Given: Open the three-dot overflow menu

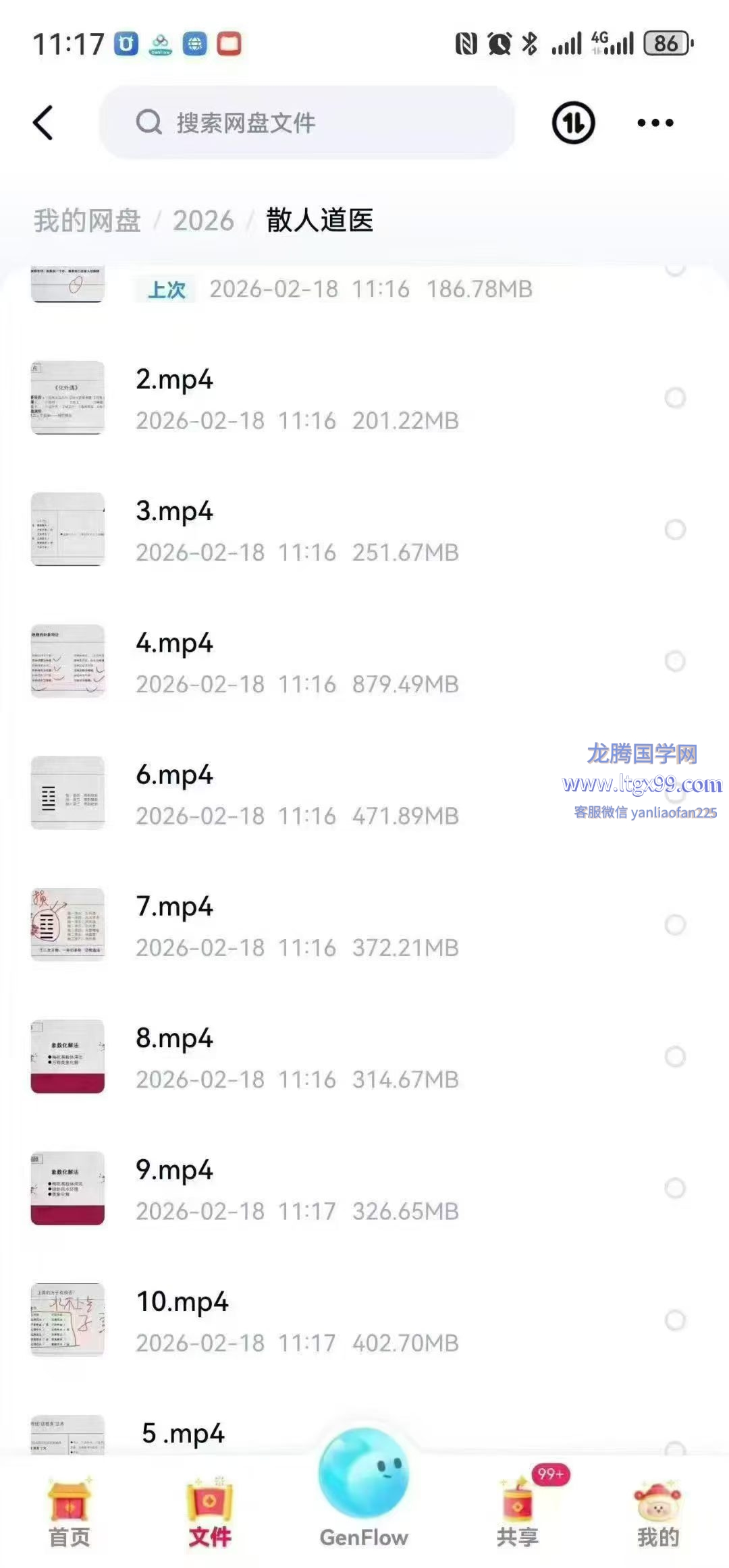Looking at the screenshot, I should (x=655, y=123).
